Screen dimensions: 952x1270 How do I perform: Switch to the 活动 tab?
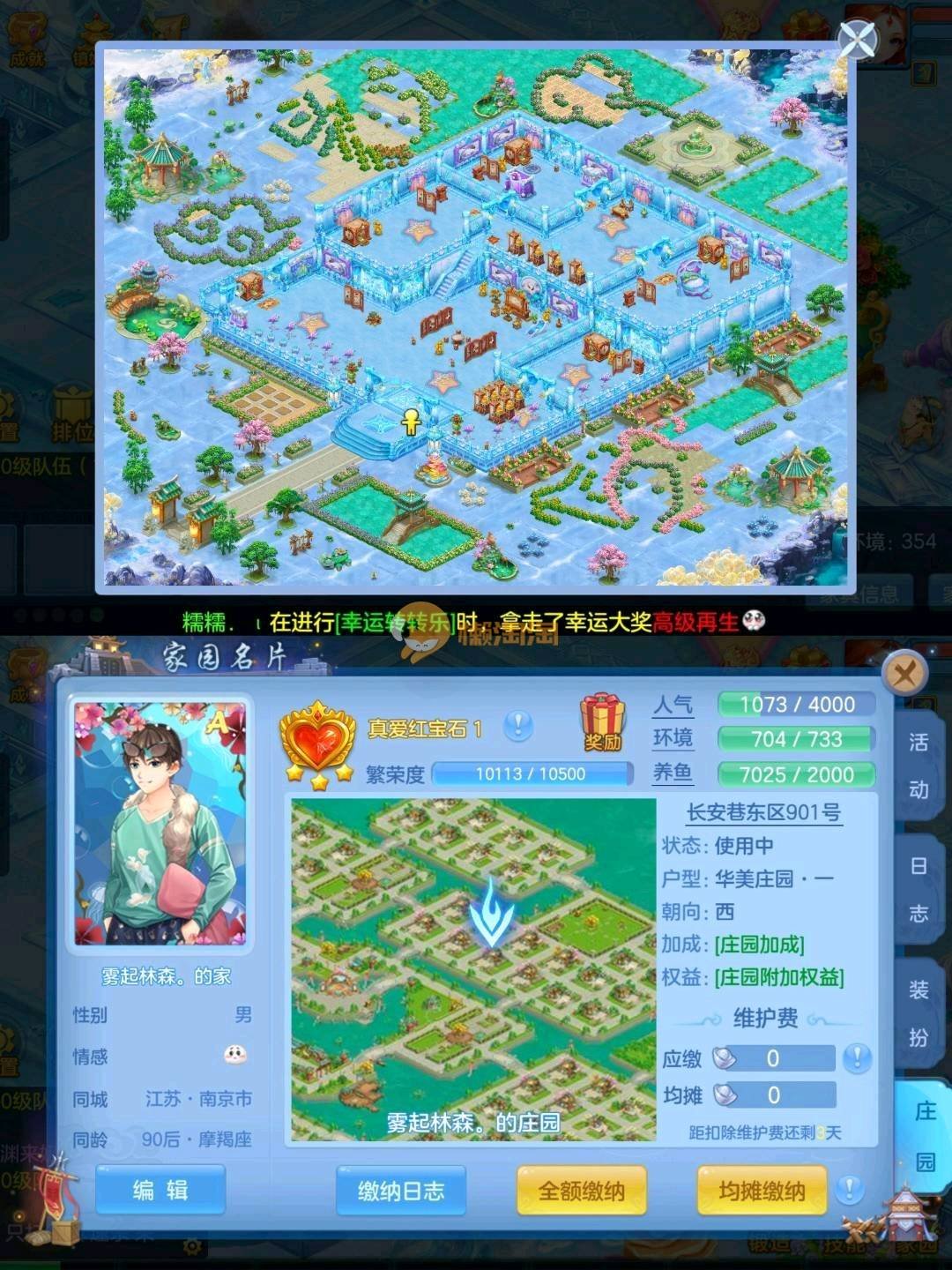pyautogui.click(x=918, y=766)
